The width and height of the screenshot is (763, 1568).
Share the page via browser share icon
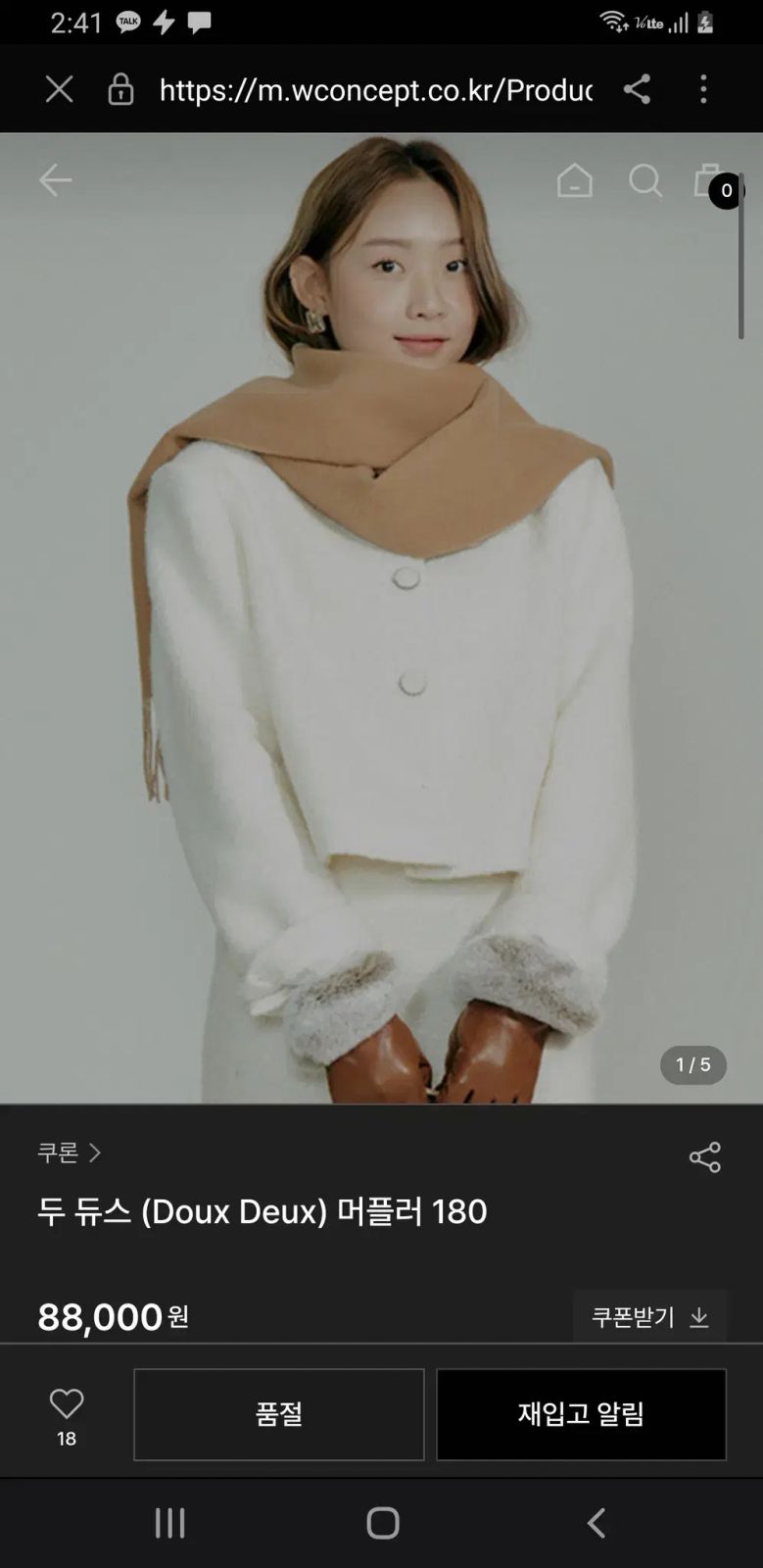[x=637, y=89]
